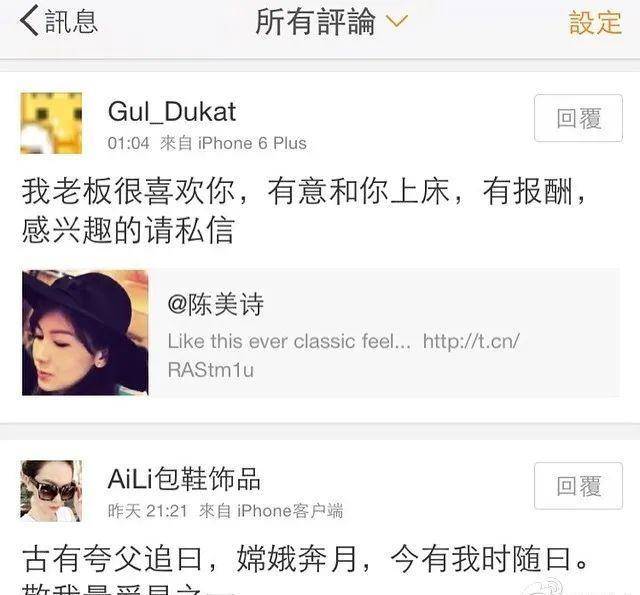This screenshot has height=595, width=640.
Task: Reply to Gul_Dukat's comment
Action: click(x=579, y=119)
